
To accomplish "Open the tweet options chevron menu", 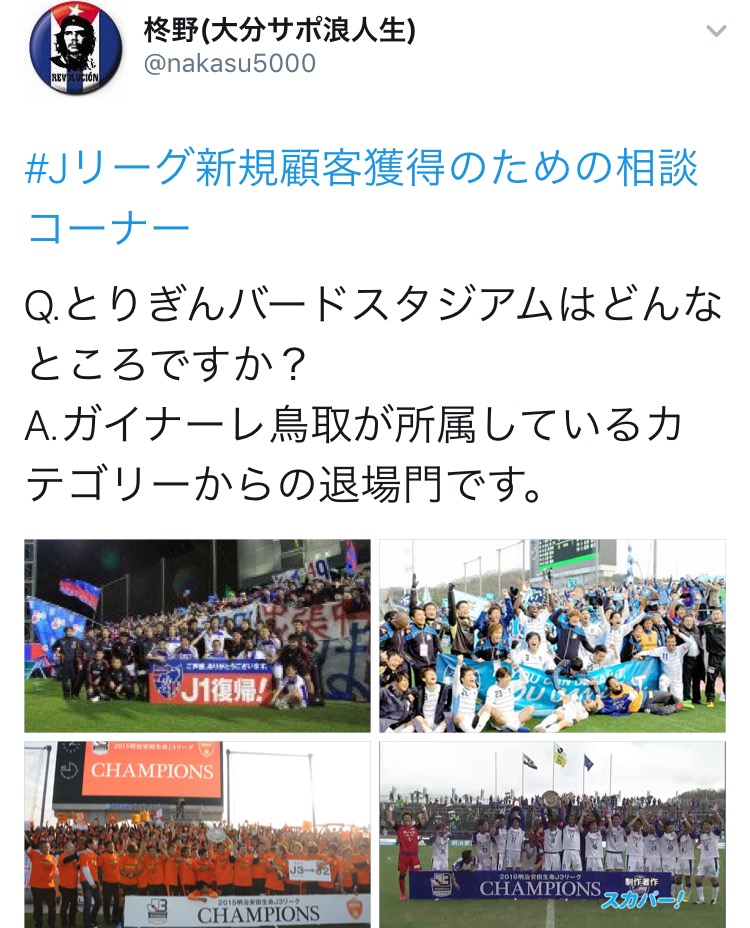I will click(x=716, y=32).
